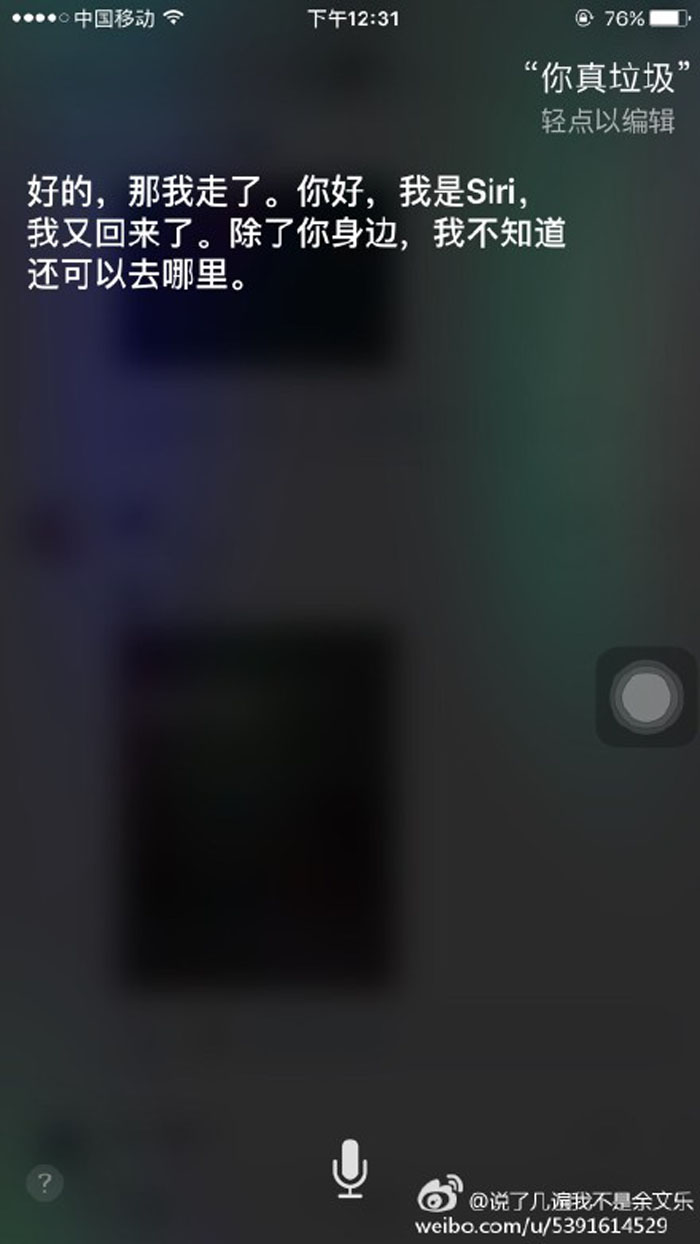Tap the microphone to speak to Siri
700x1244 pixels.
[349, 1168]
